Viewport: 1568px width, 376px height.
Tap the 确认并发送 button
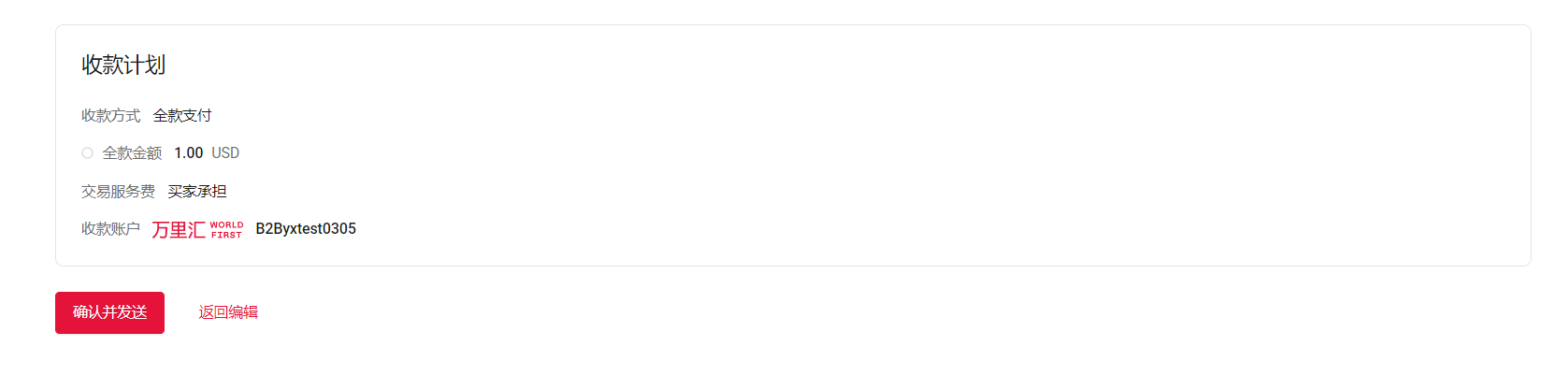point(109,312)
